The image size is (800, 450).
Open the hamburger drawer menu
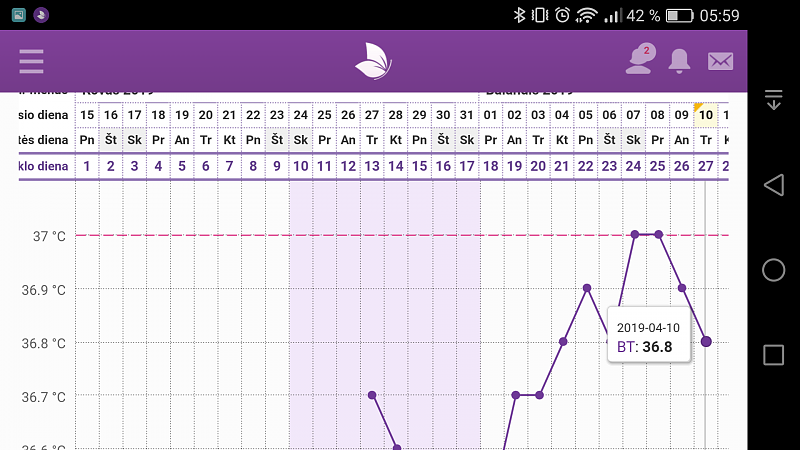(x=31, y=61)
